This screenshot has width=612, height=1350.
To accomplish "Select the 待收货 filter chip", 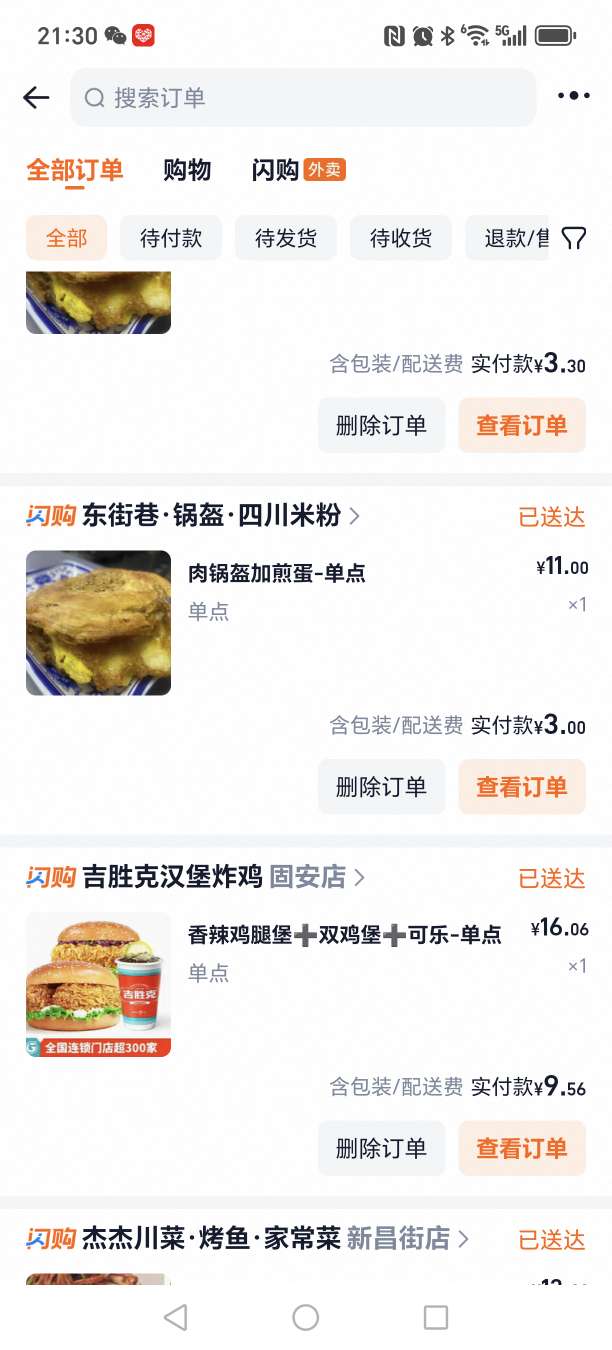I will coord(401,238).
